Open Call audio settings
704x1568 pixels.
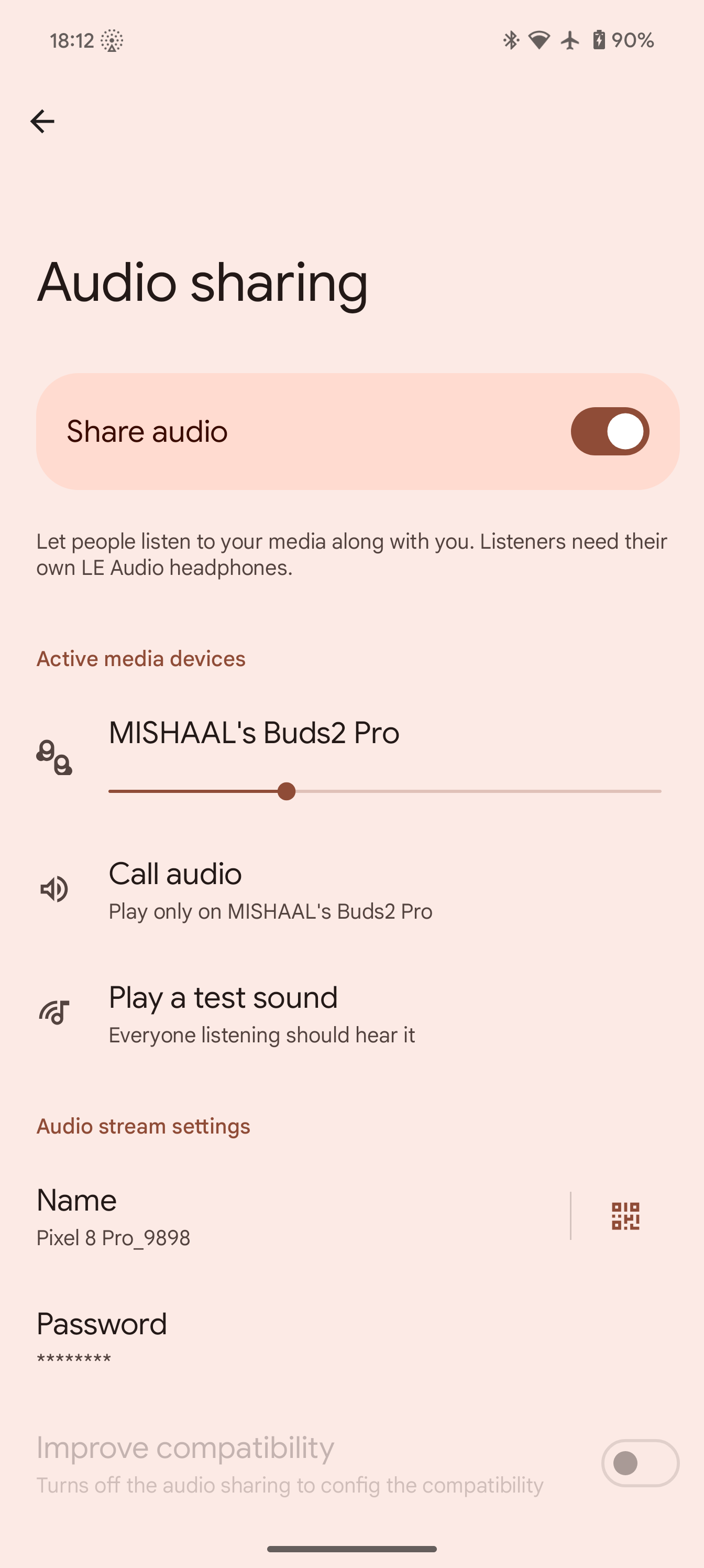270,890
